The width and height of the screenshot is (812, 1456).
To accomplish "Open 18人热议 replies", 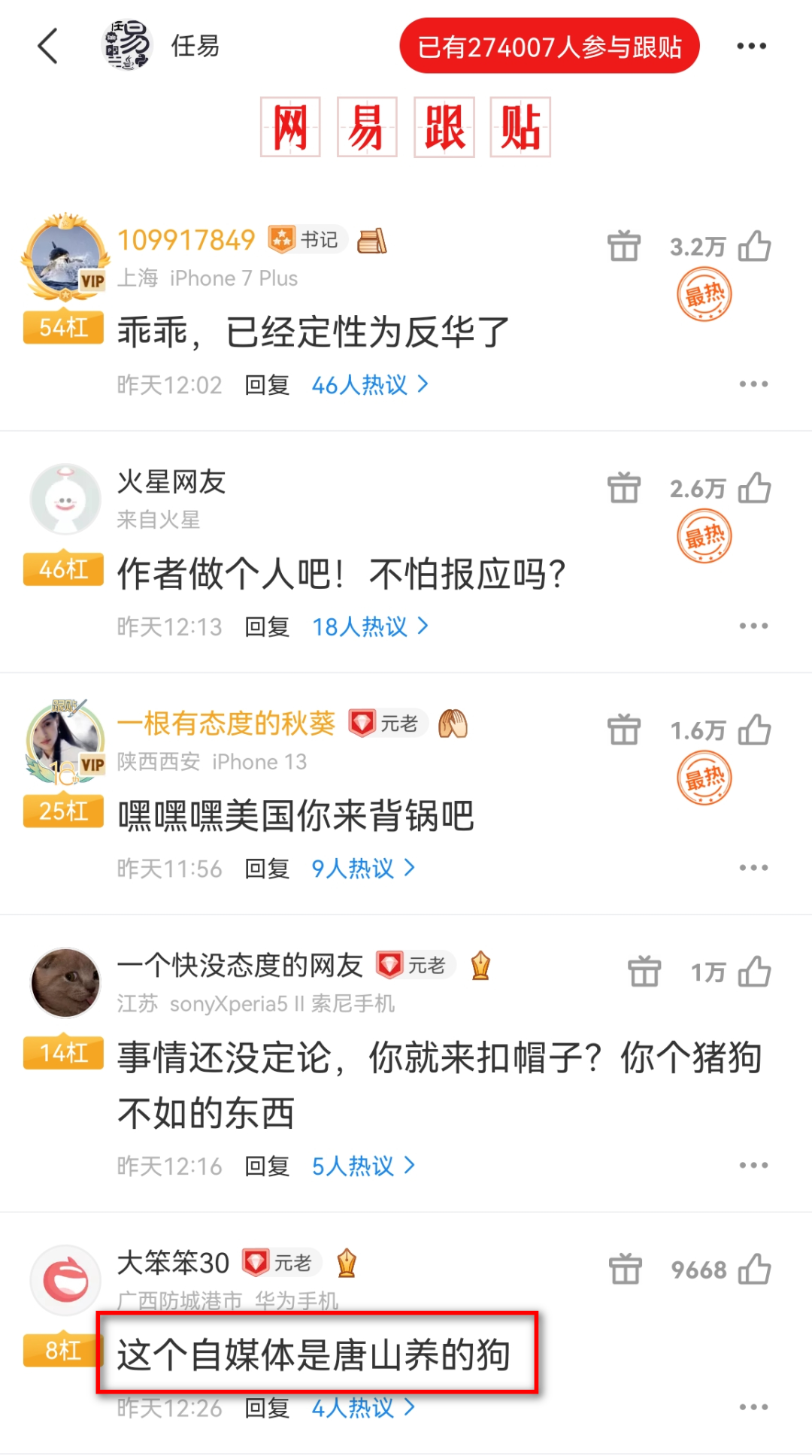I will [x=369, y=626].
